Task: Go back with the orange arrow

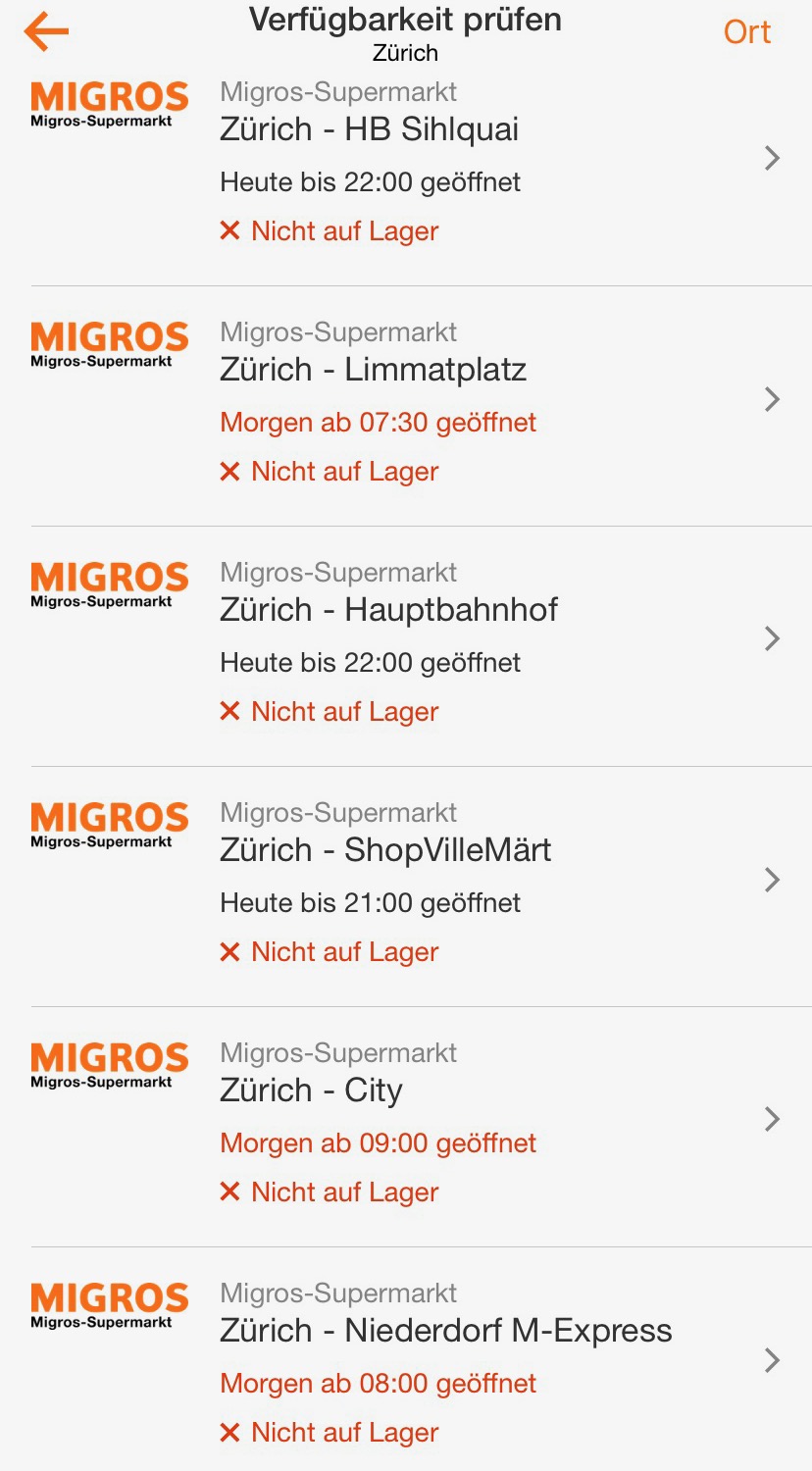Action: tap(46, 32)
